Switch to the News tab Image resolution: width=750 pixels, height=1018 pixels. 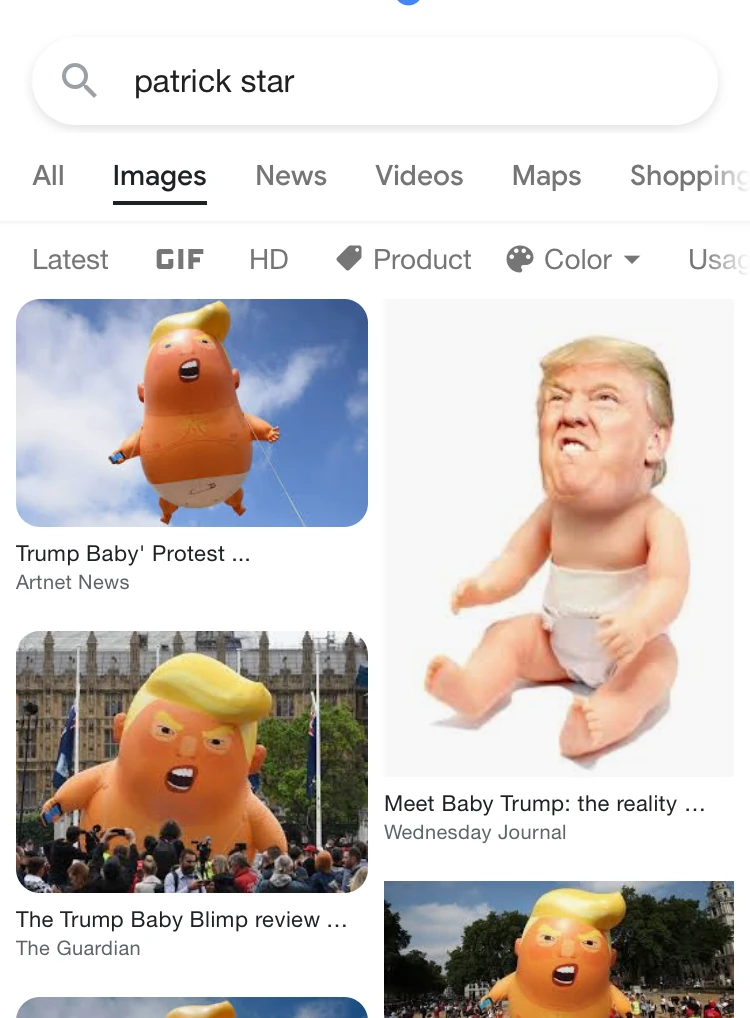(291, 176)
